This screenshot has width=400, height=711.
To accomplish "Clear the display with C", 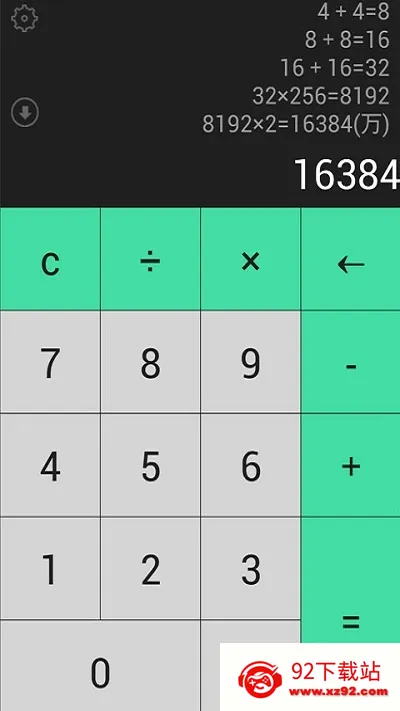I will click(x=50, y=259).
